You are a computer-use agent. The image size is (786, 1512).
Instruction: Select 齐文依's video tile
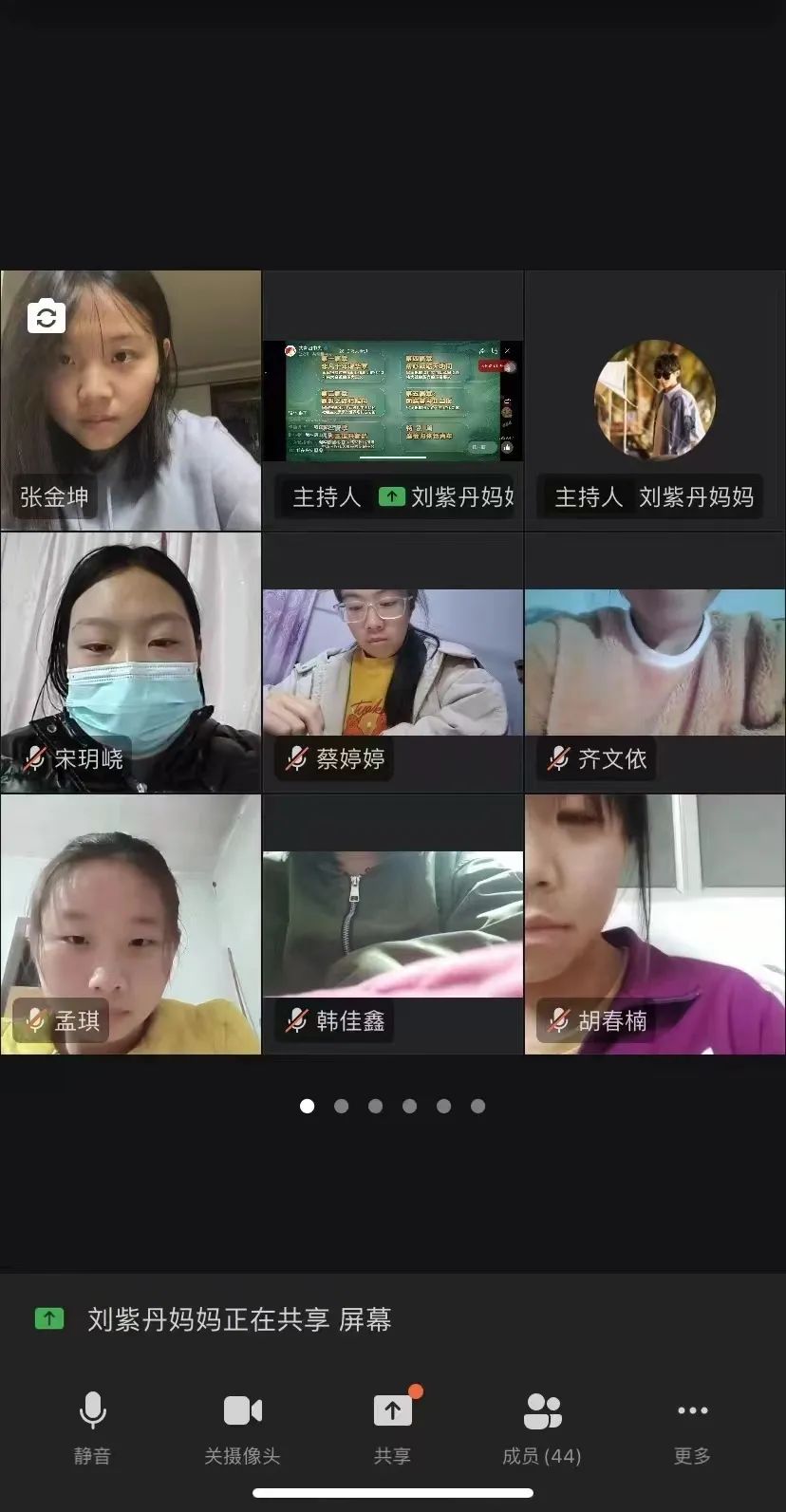pyautogui.click(x=655, y=663)
